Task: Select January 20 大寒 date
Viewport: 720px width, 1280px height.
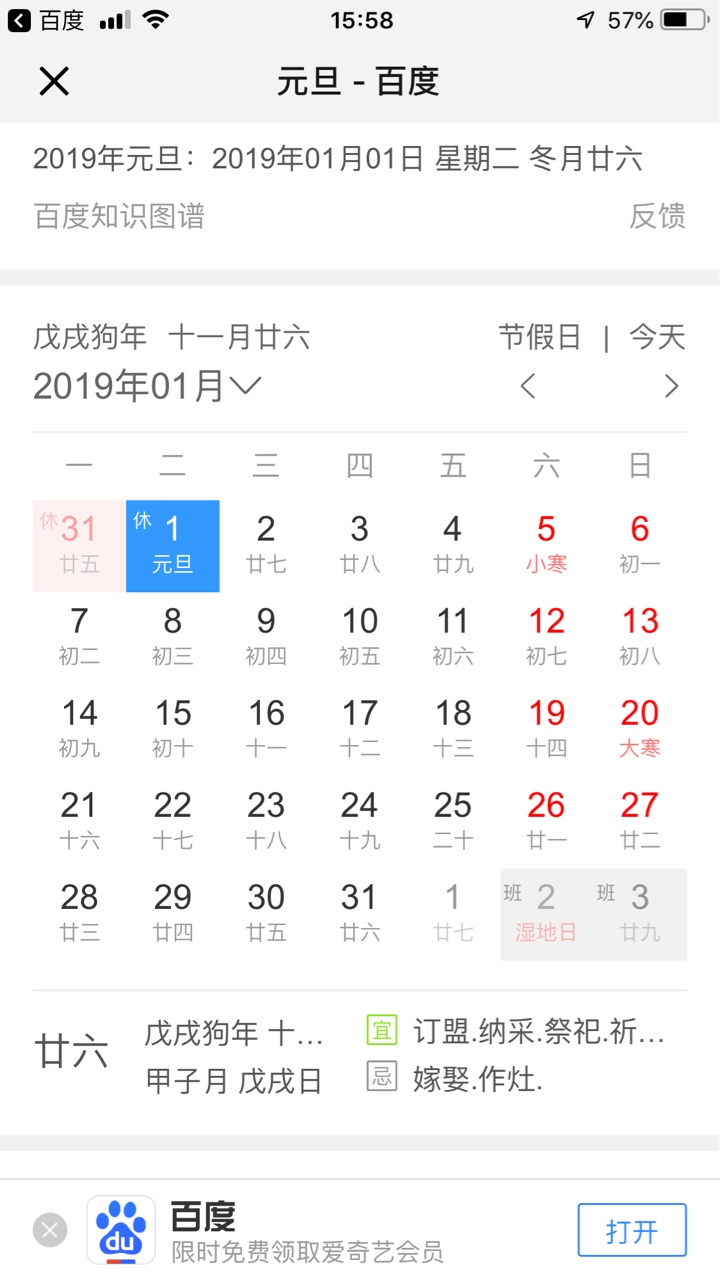Action: (x=640, y=729)
